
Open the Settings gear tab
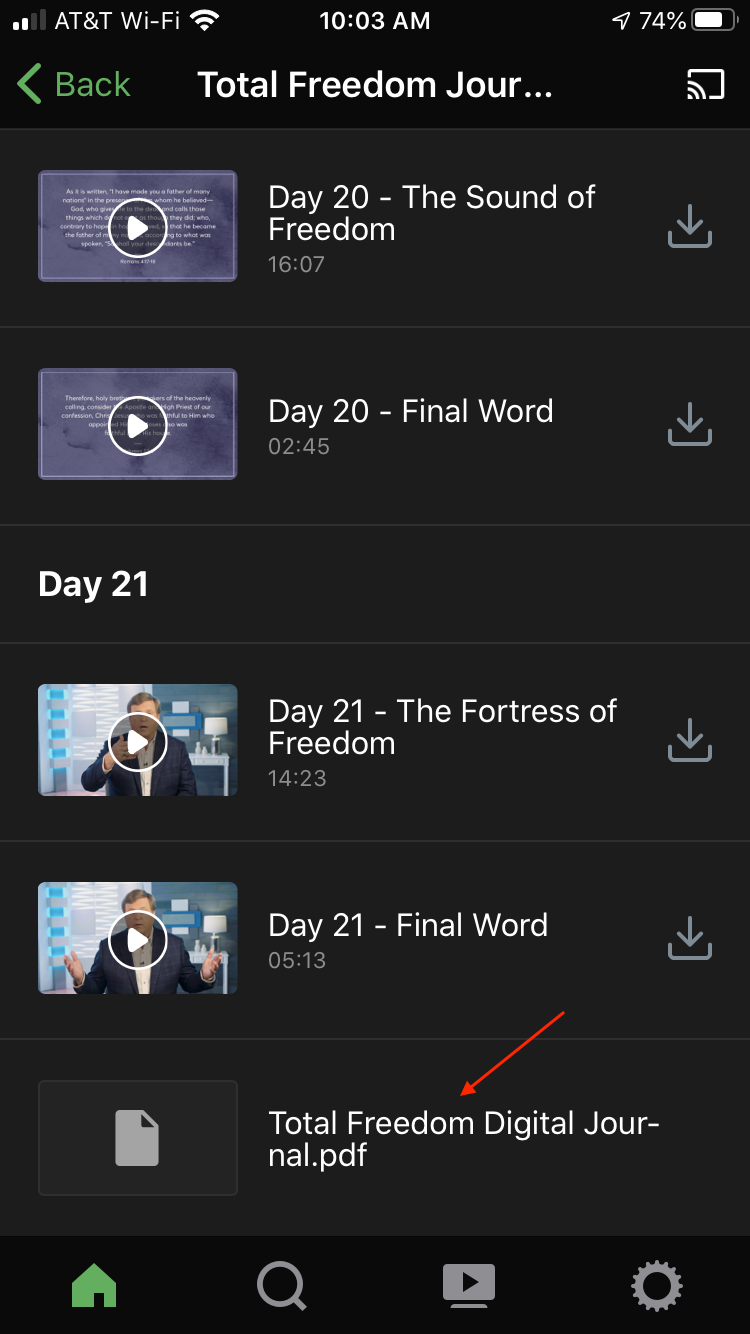(x=656, y=1285)
